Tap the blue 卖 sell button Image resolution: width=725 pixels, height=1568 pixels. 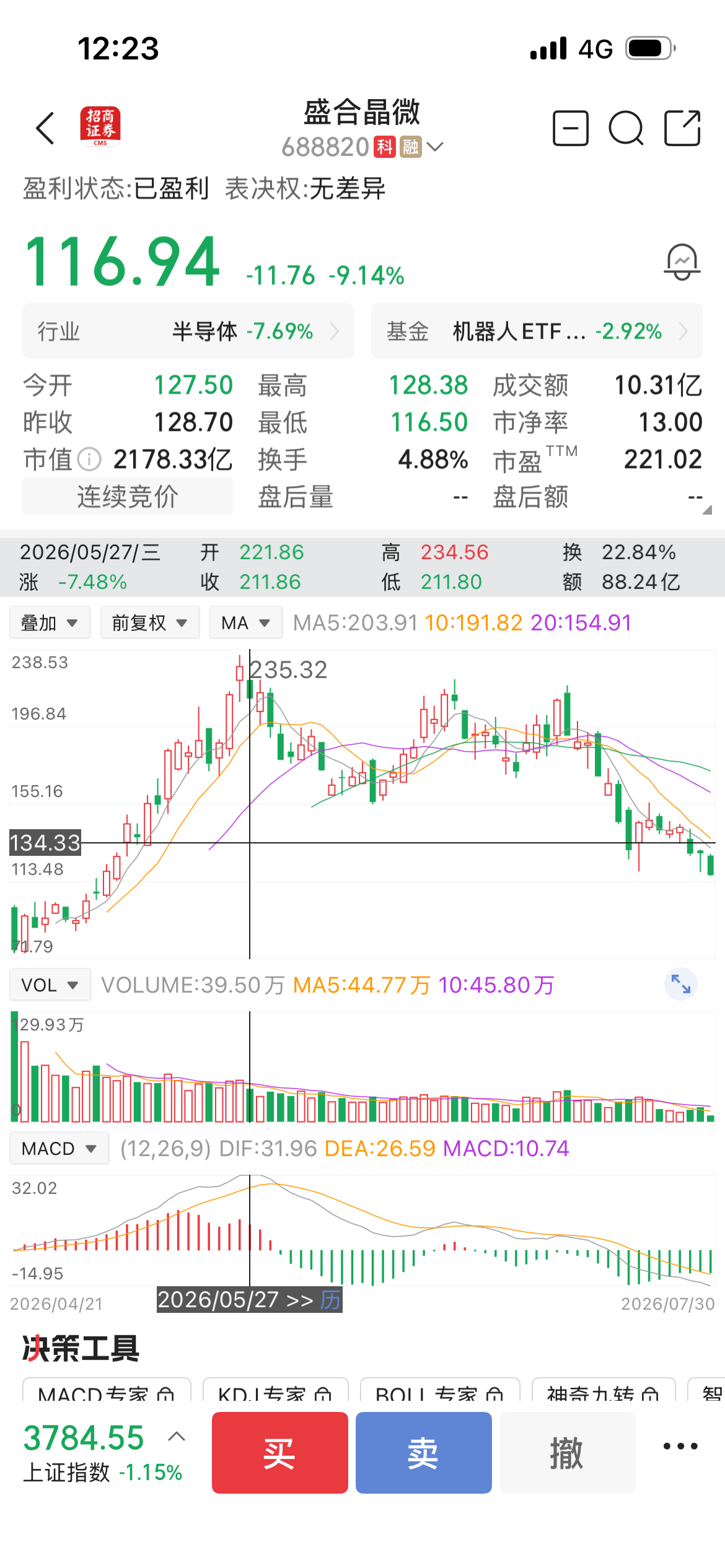pos(424,1453)
